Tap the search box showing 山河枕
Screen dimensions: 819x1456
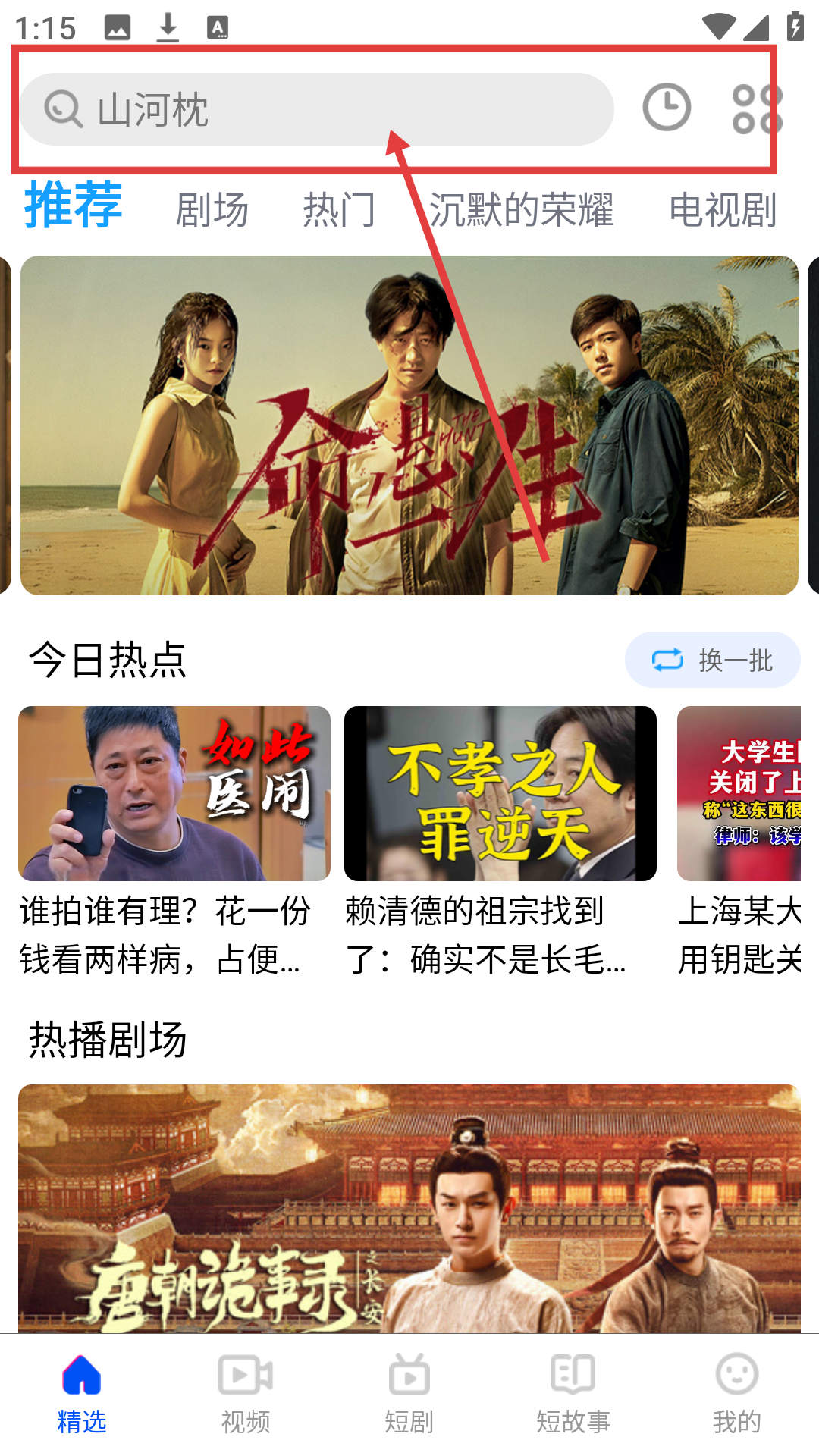[315, 109]
